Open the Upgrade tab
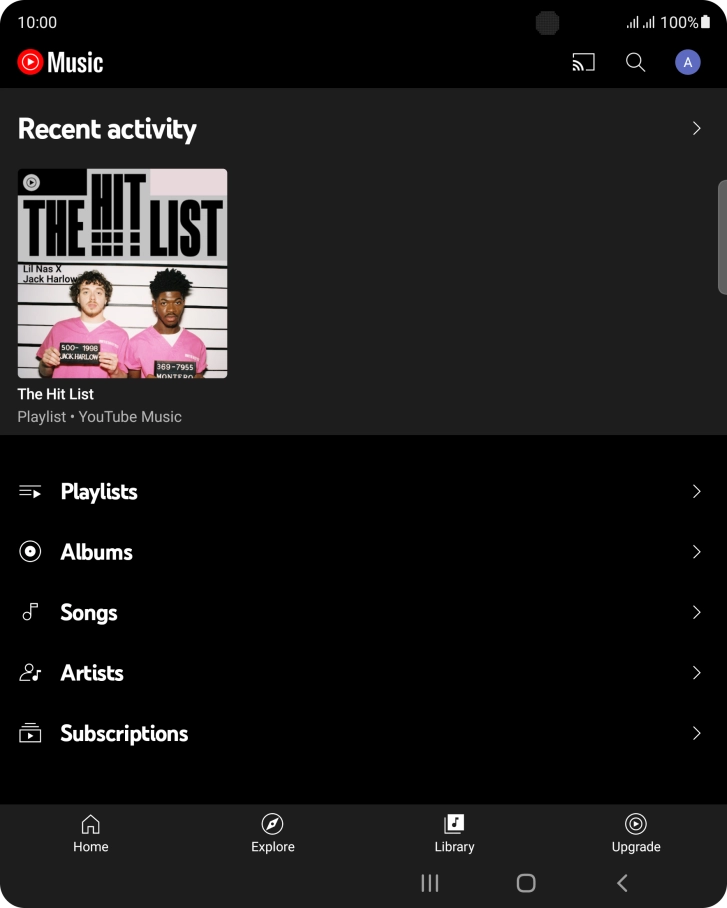Viewport: 727px width, 908px height. point(636,833)
